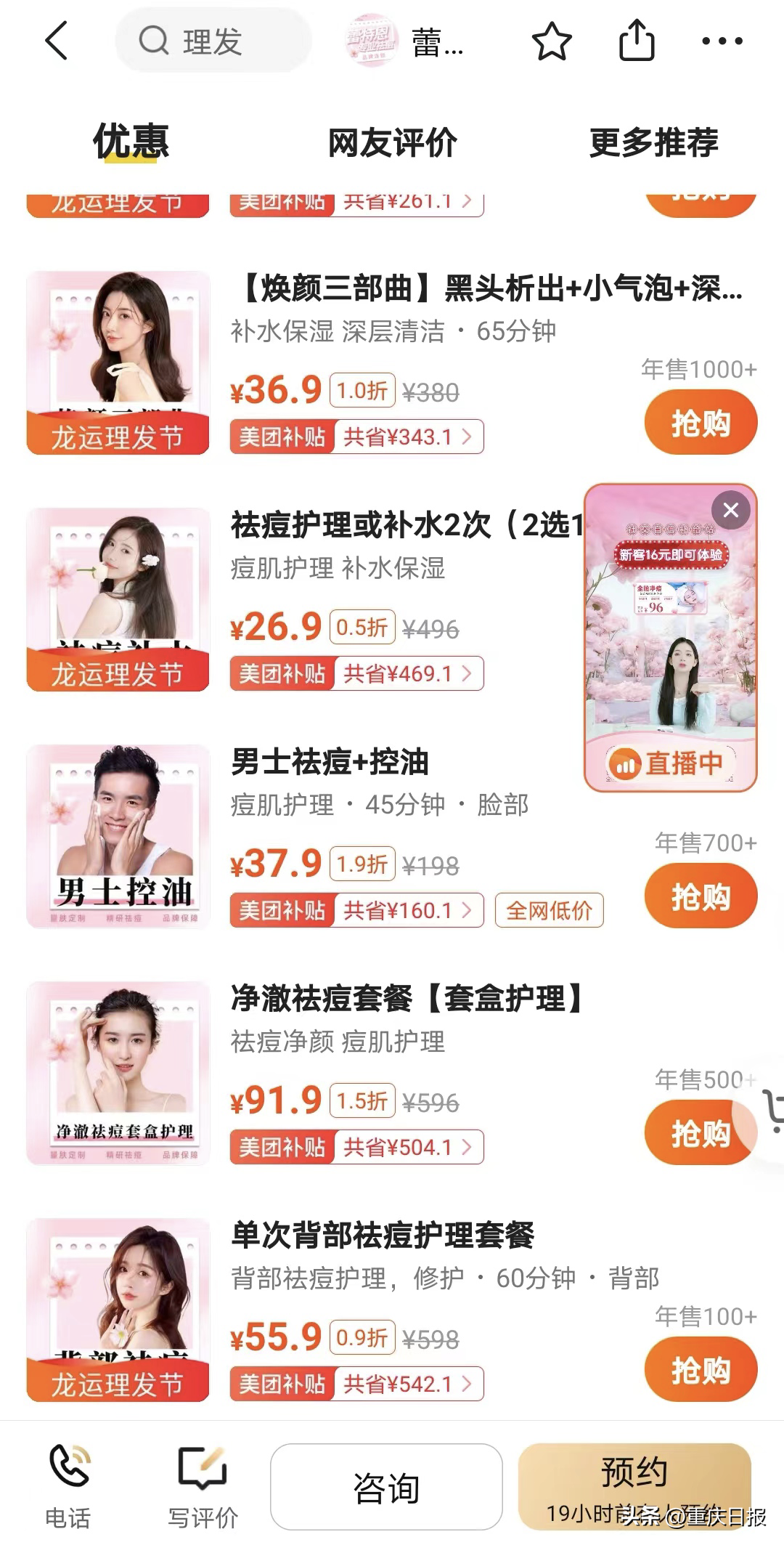Go back using the top-left arrow

(57, 41)
